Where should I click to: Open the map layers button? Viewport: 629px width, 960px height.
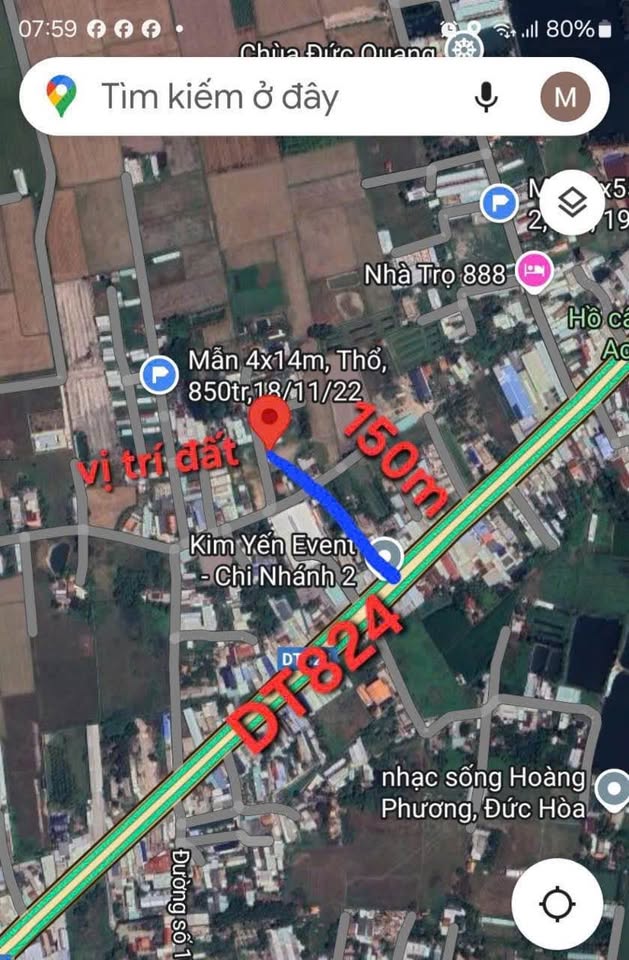[572, 204]
